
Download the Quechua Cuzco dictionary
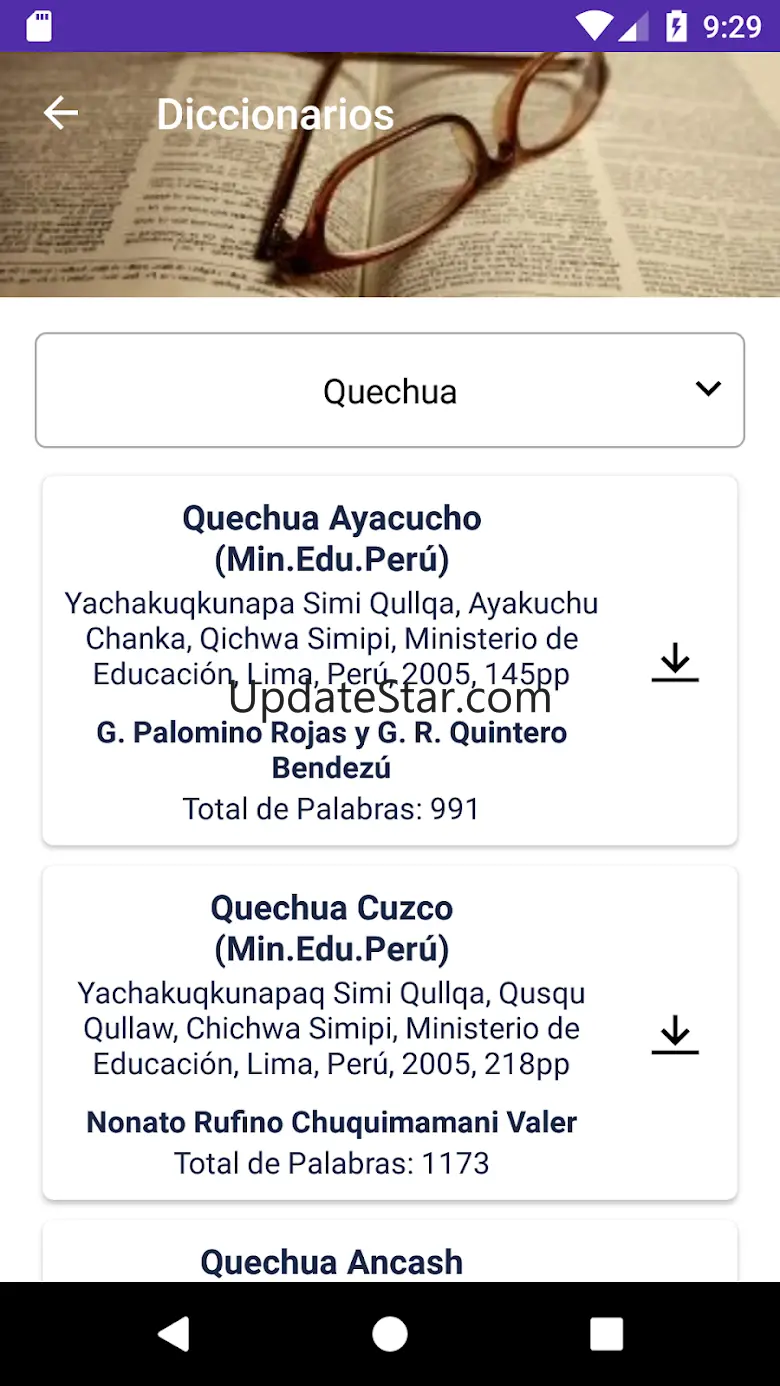(675, 1034)
